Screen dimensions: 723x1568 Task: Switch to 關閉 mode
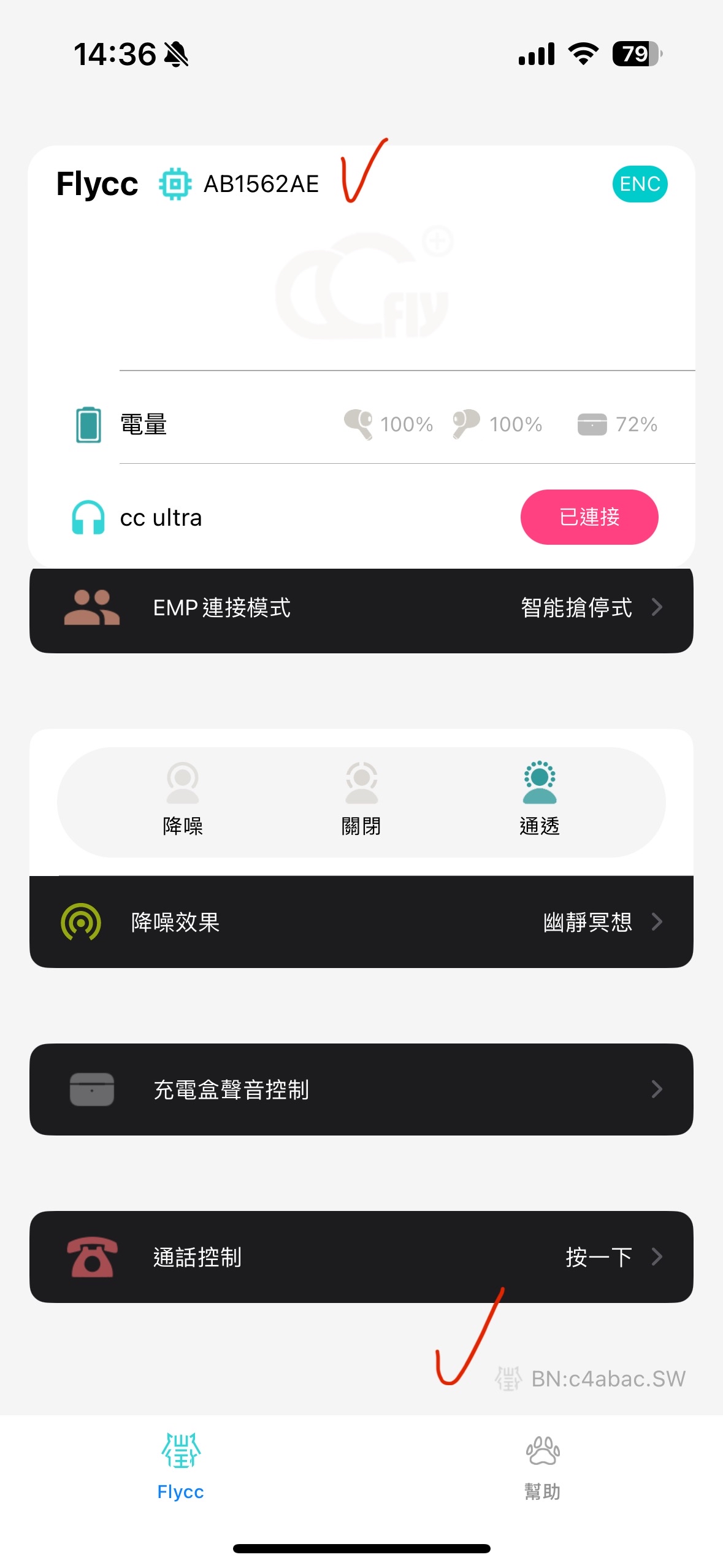point(361,799)
